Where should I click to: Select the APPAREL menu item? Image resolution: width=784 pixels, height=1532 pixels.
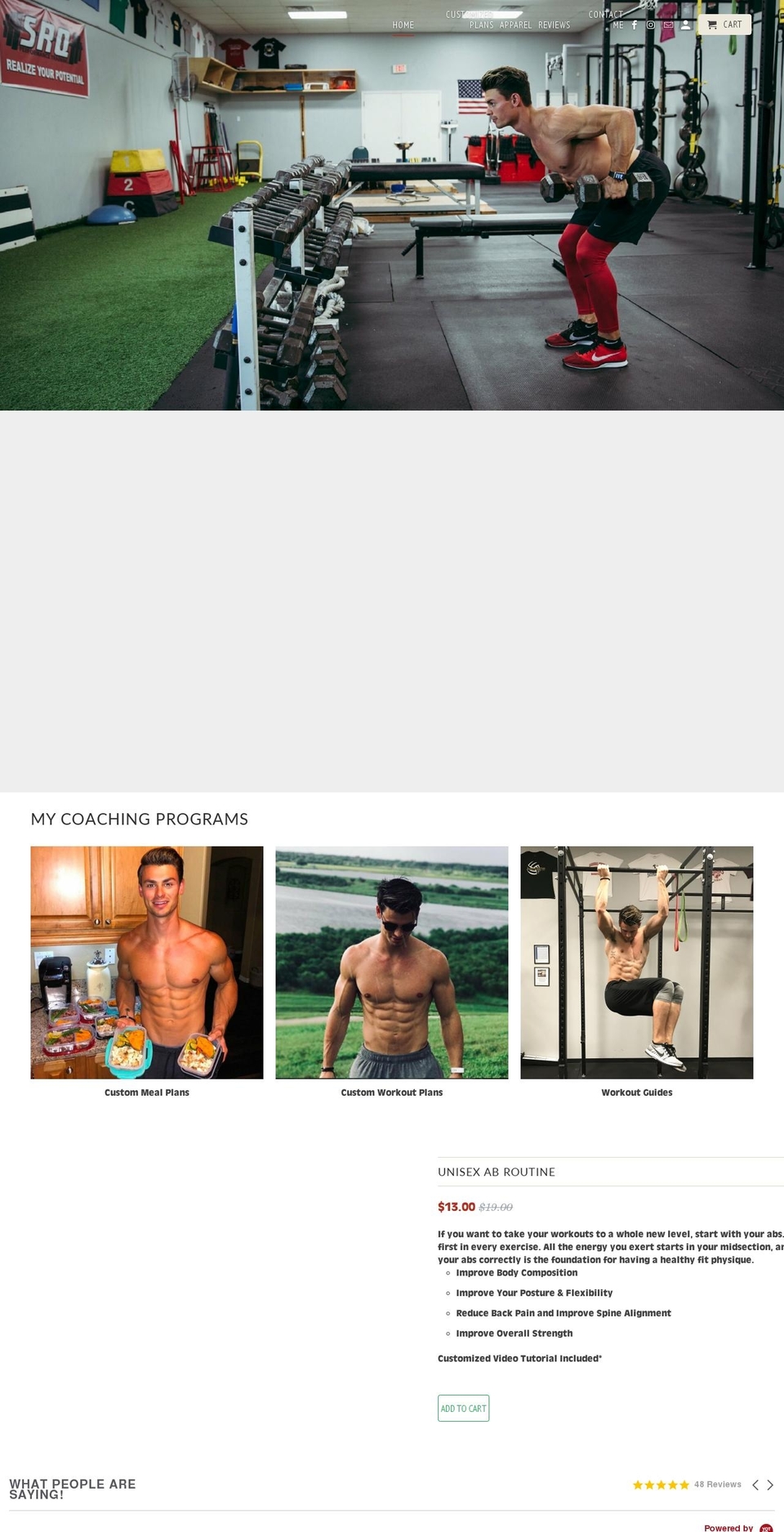[x=515, y=25]
